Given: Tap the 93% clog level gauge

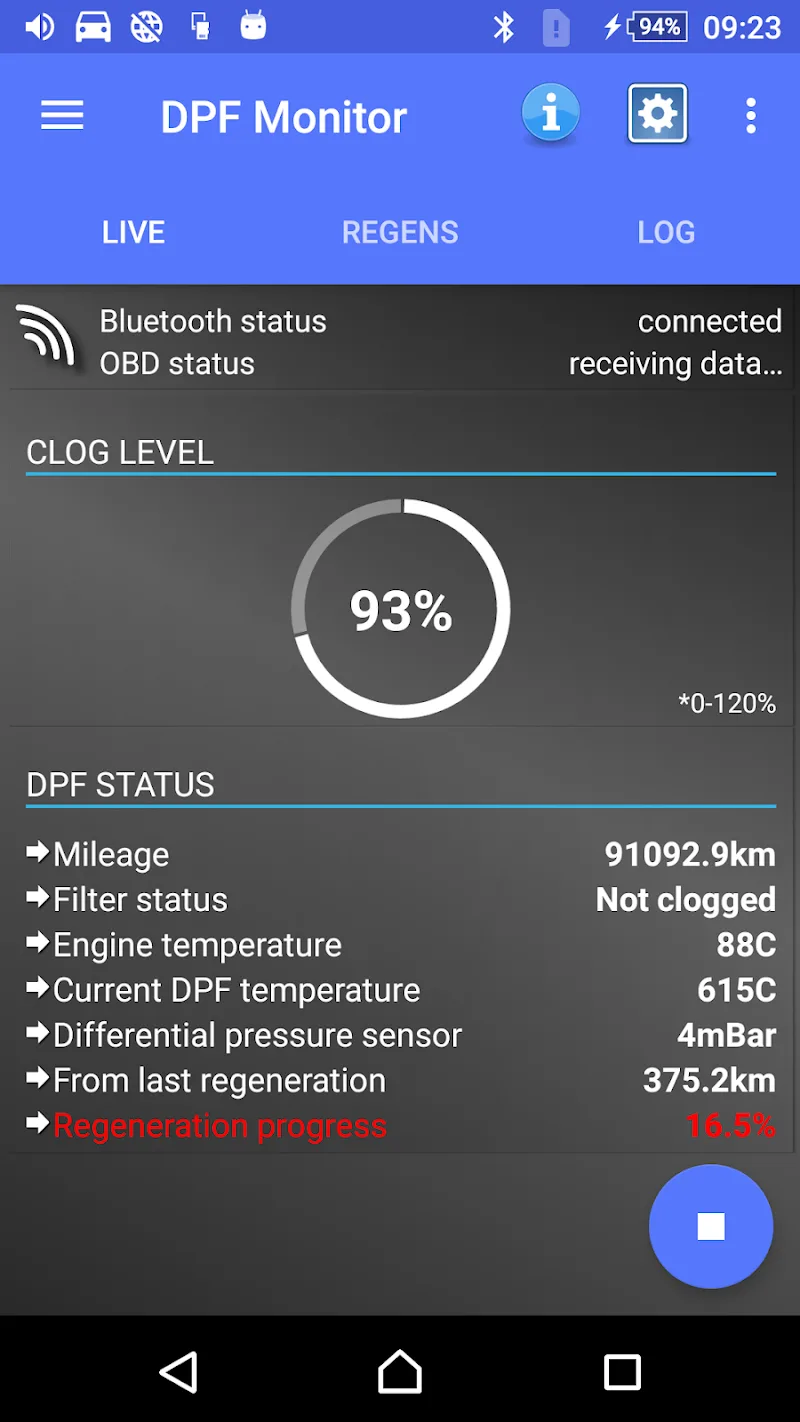Looking at the screenshot, I should point(400,609).
